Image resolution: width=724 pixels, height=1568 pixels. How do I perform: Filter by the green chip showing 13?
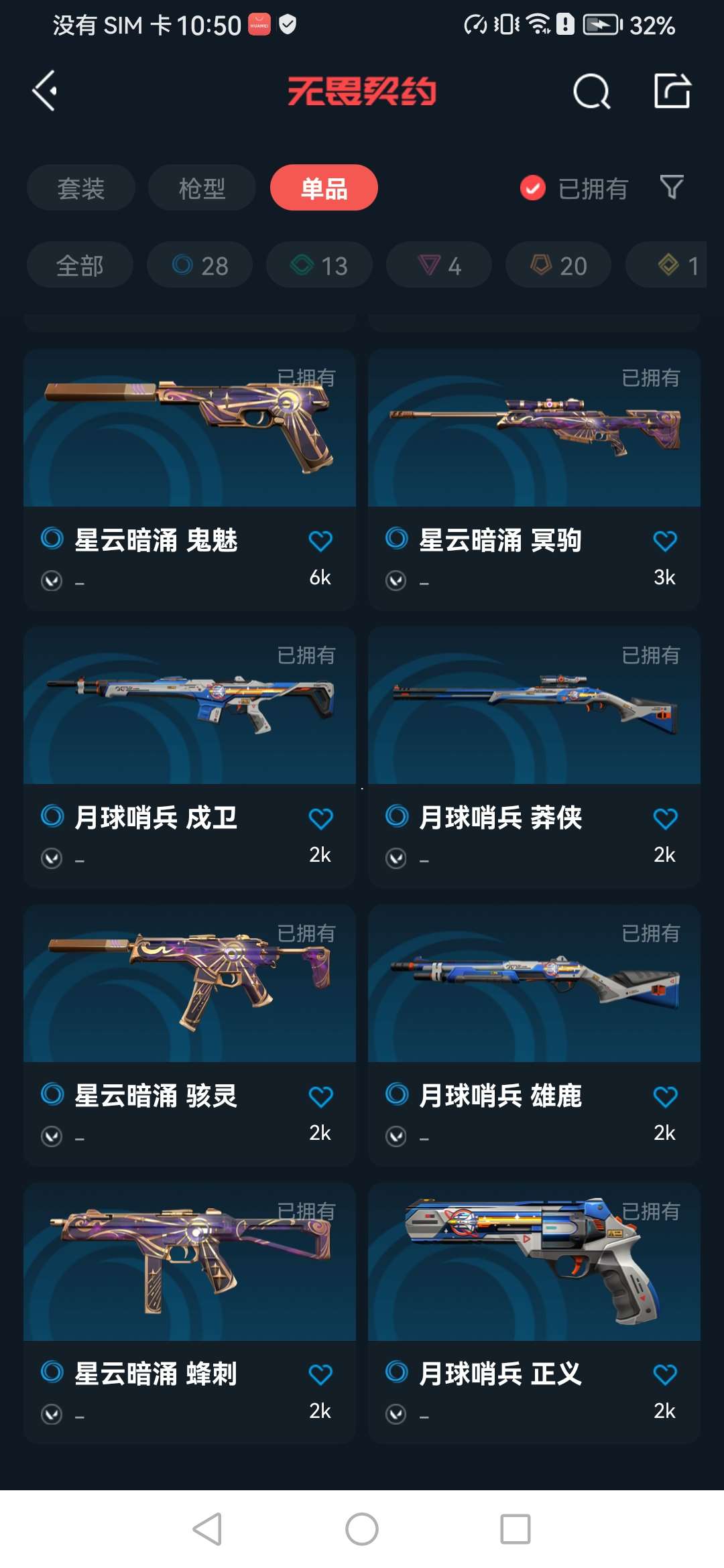point(319,265)
